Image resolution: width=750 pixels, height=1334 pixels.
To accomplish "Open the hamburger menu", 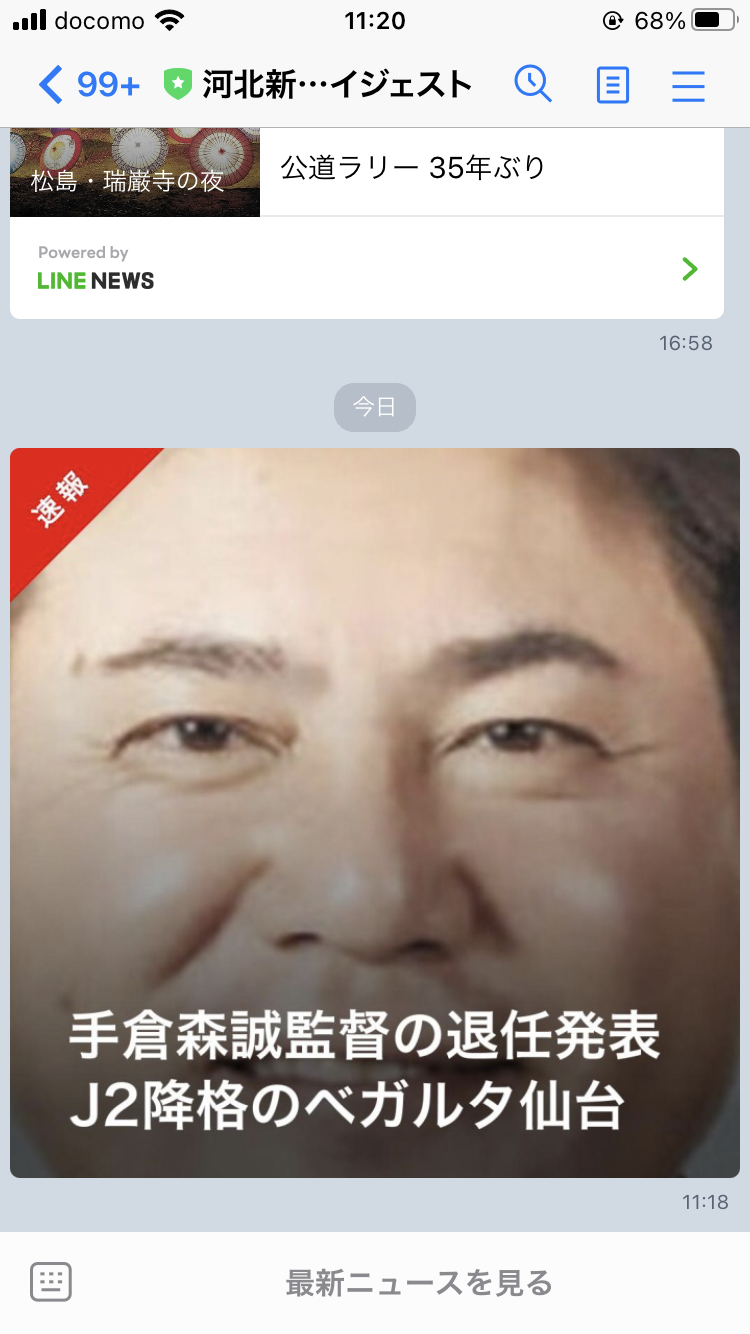I will (x=688, y=85).
